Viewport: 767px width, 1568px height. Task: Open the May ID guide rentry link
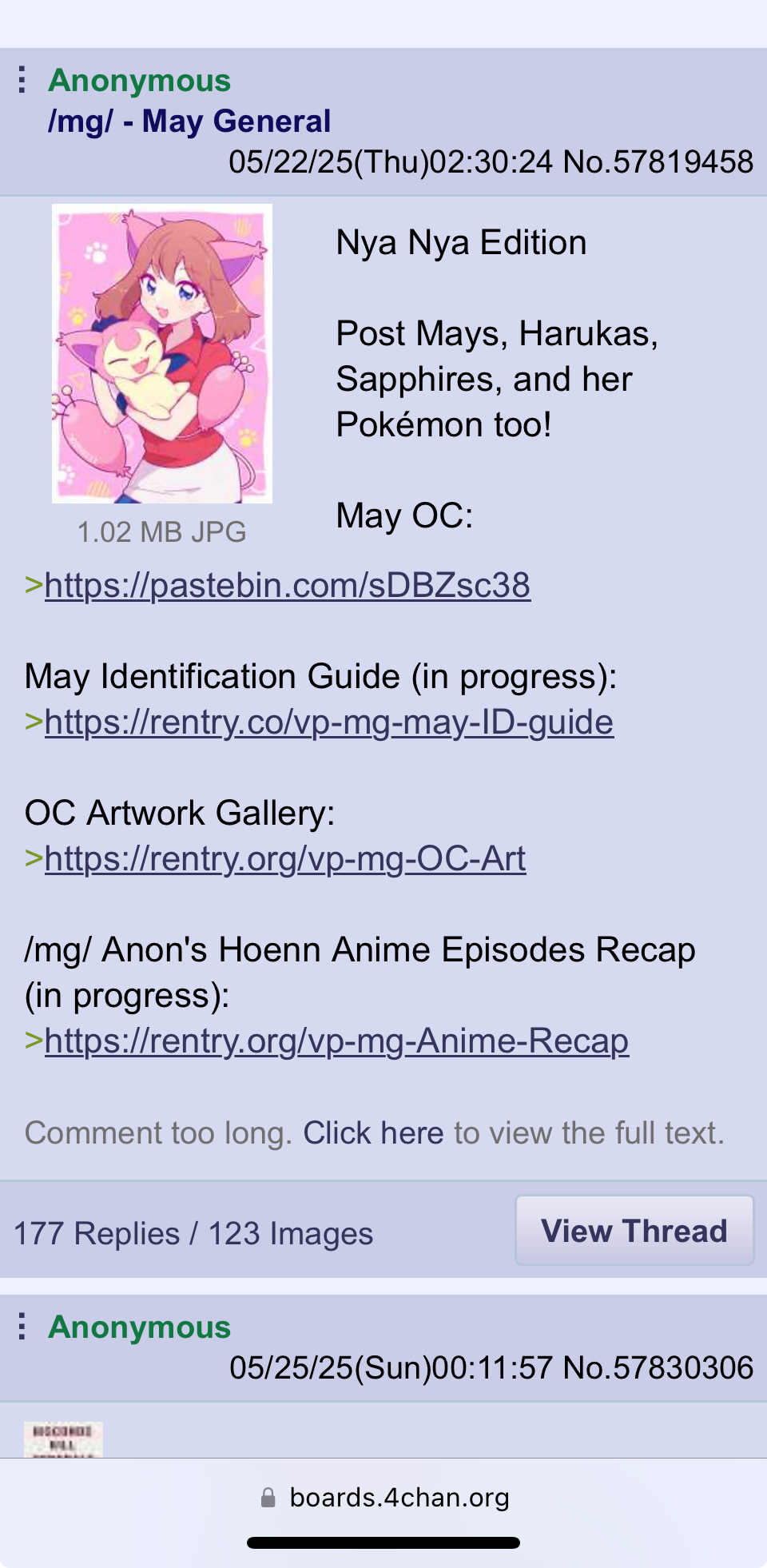[x=328, y=722]
